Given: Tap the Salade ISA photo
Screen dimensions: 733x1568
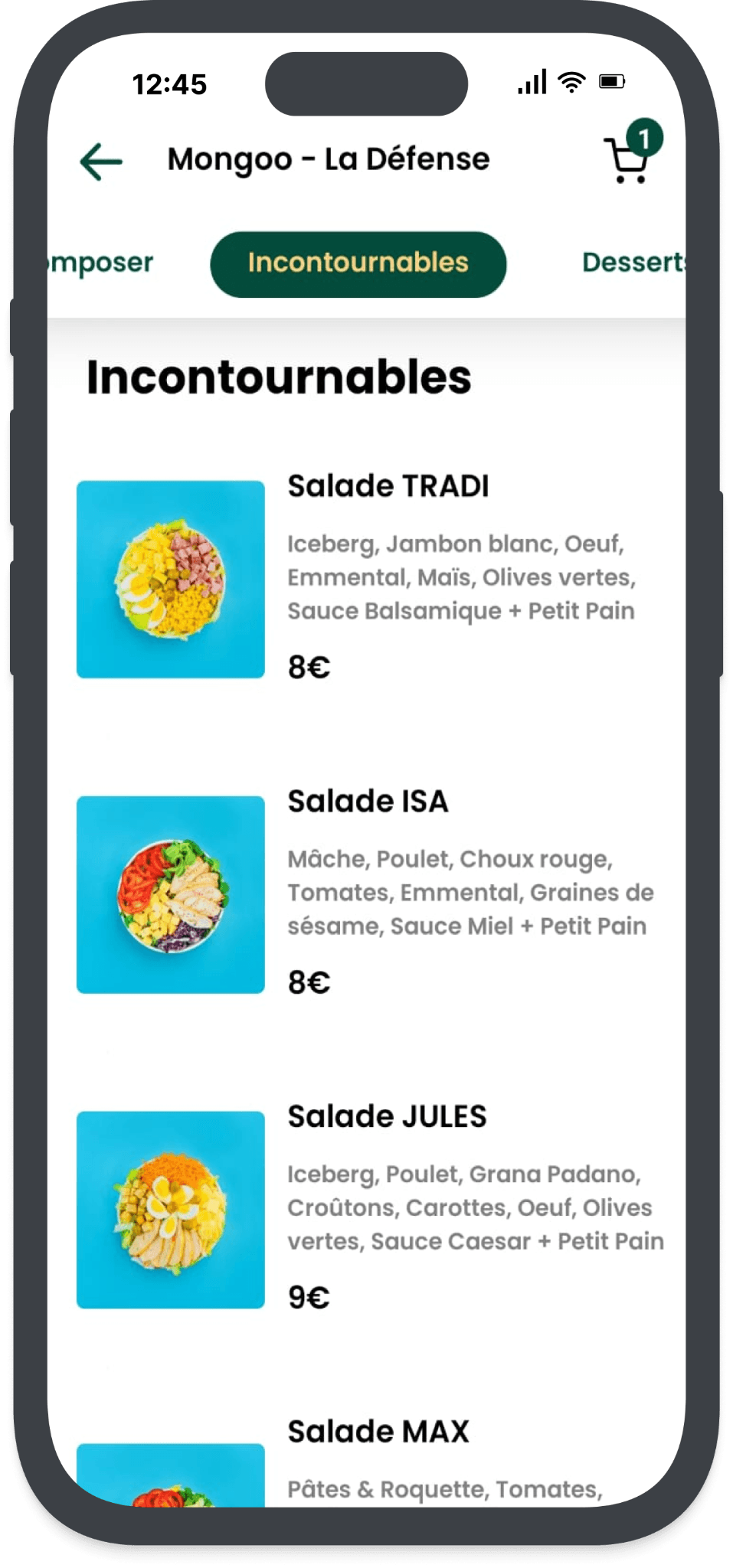Looking at the screenshot, I should point(170,895).
